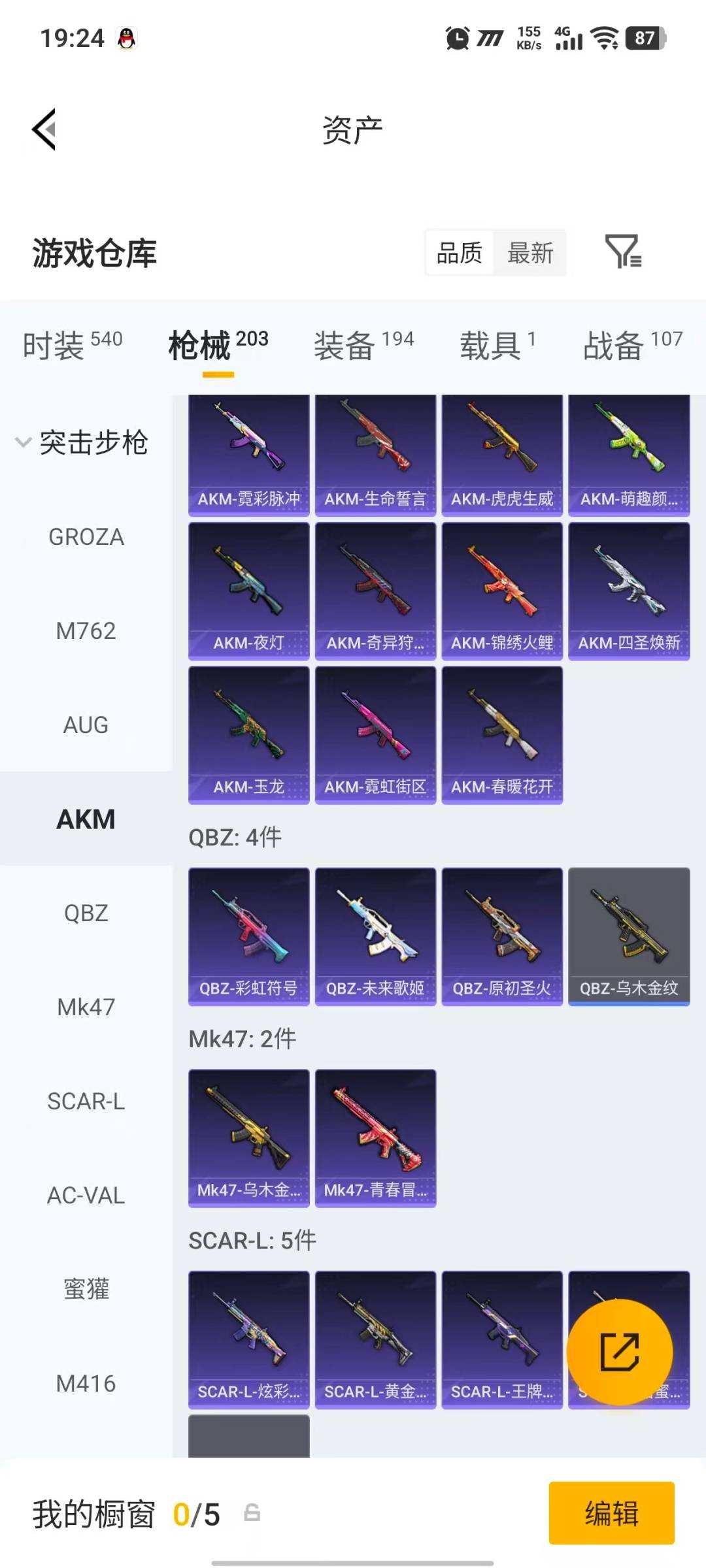The height and width of the screenshot is (1568, 706).
Task: Switch to the 时装 tab
Action: tap(72, 345)
